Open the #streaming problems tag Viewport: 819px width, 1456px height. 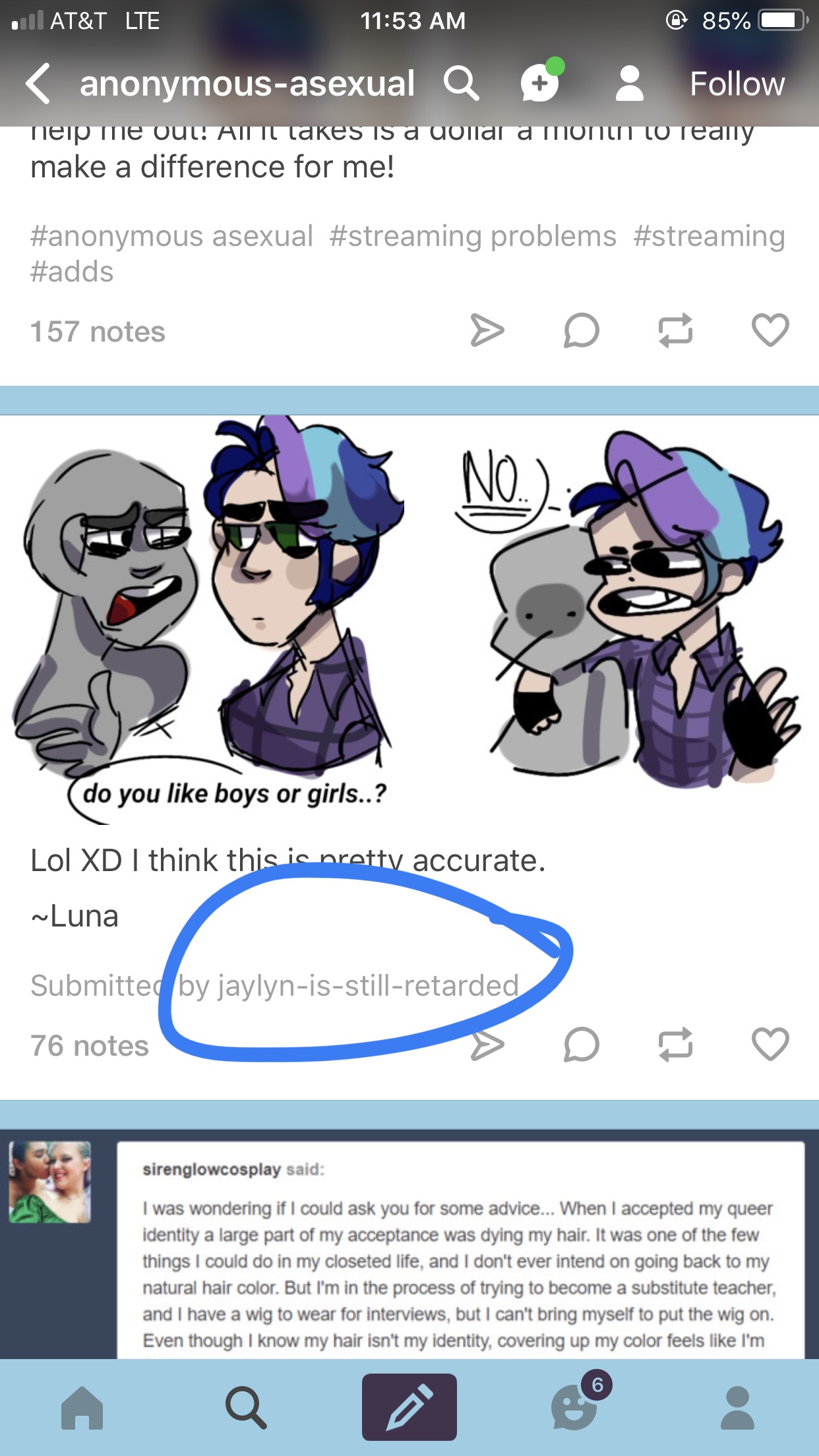tap(473, 236)
